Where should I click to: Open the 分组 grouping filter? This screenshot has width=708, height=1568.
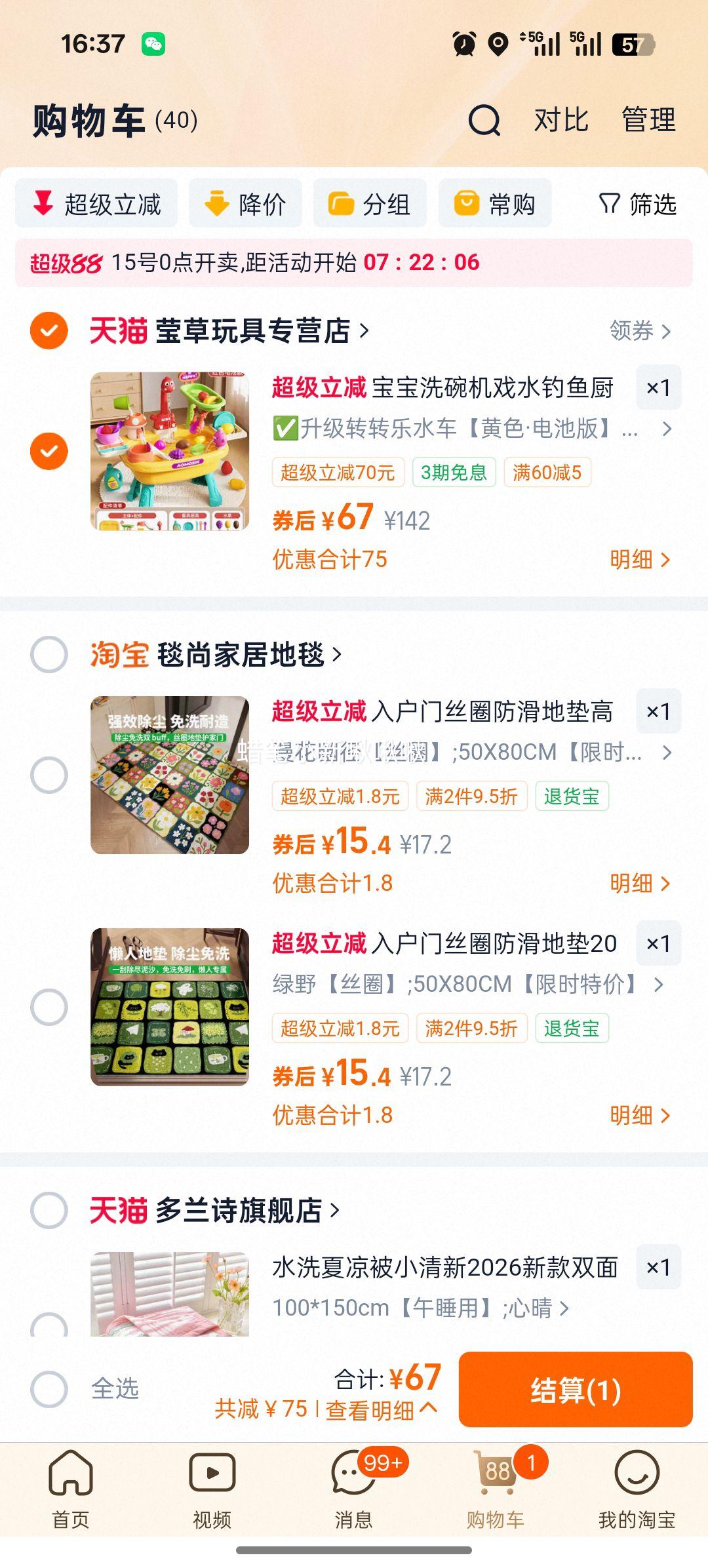369,204
